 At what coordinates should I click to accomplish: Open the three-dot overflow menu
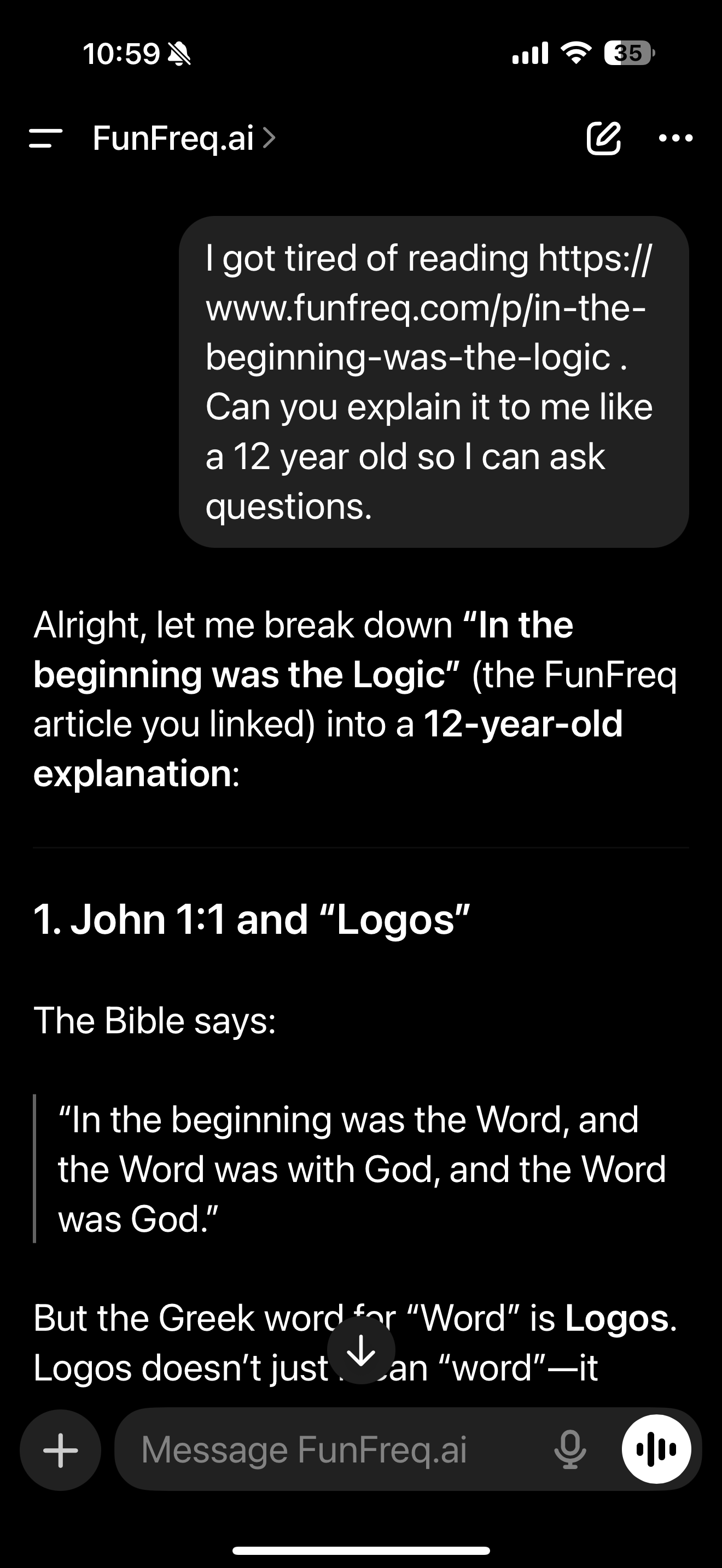coord(675,138)
